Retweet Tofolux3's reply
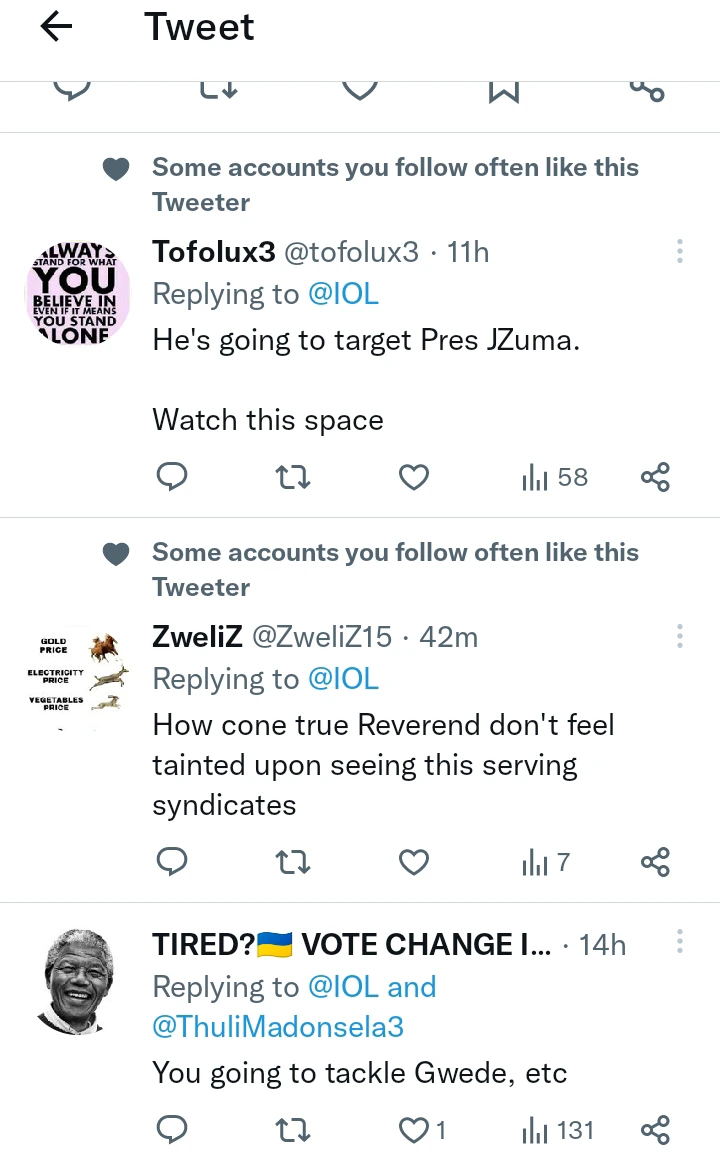This screenshot has width=720, height=1164. click(293, 478)
